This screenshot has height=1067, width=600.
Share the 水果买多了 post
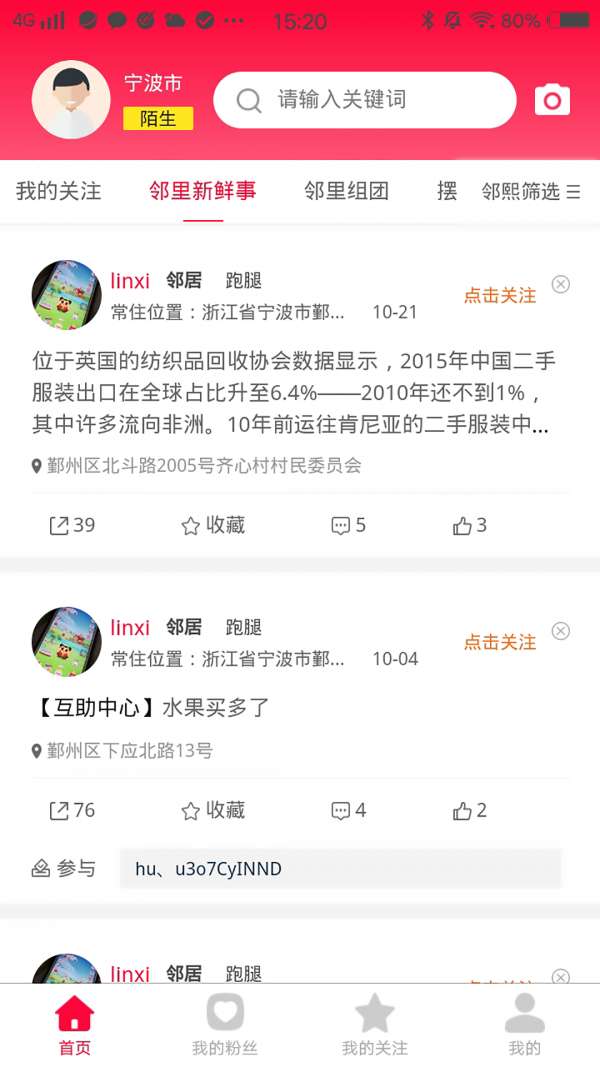point(72,810)
